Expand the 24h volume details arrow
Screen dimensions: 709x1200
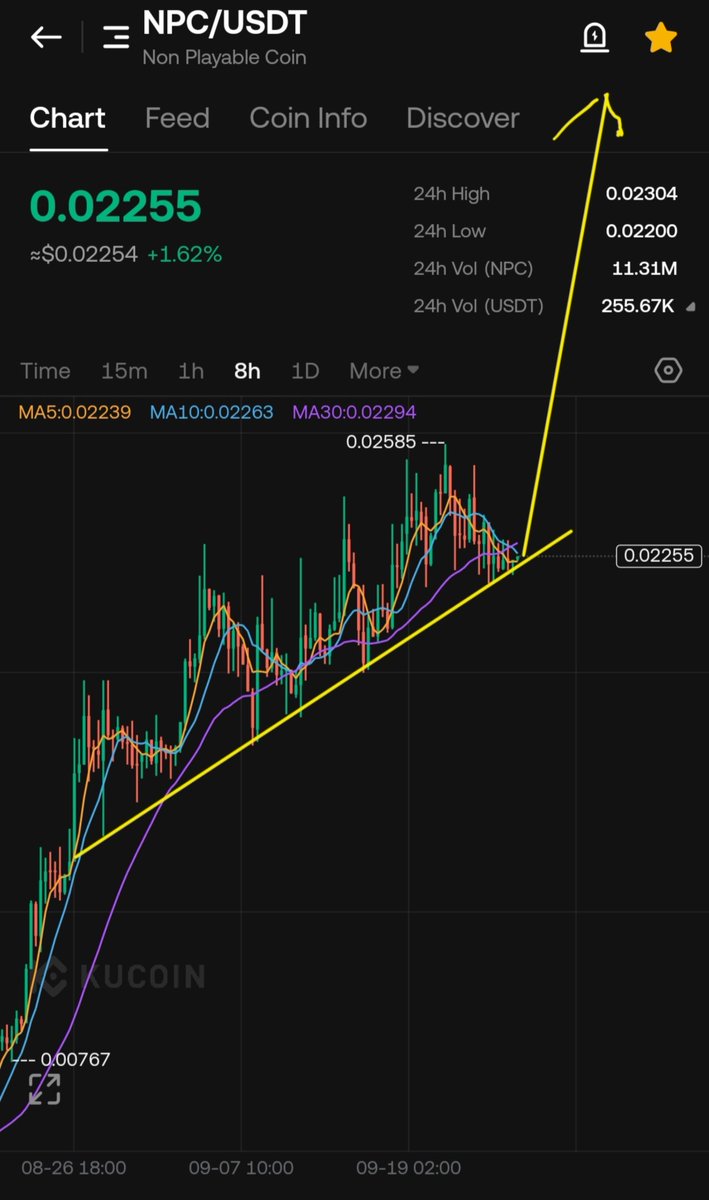[690, 308]
